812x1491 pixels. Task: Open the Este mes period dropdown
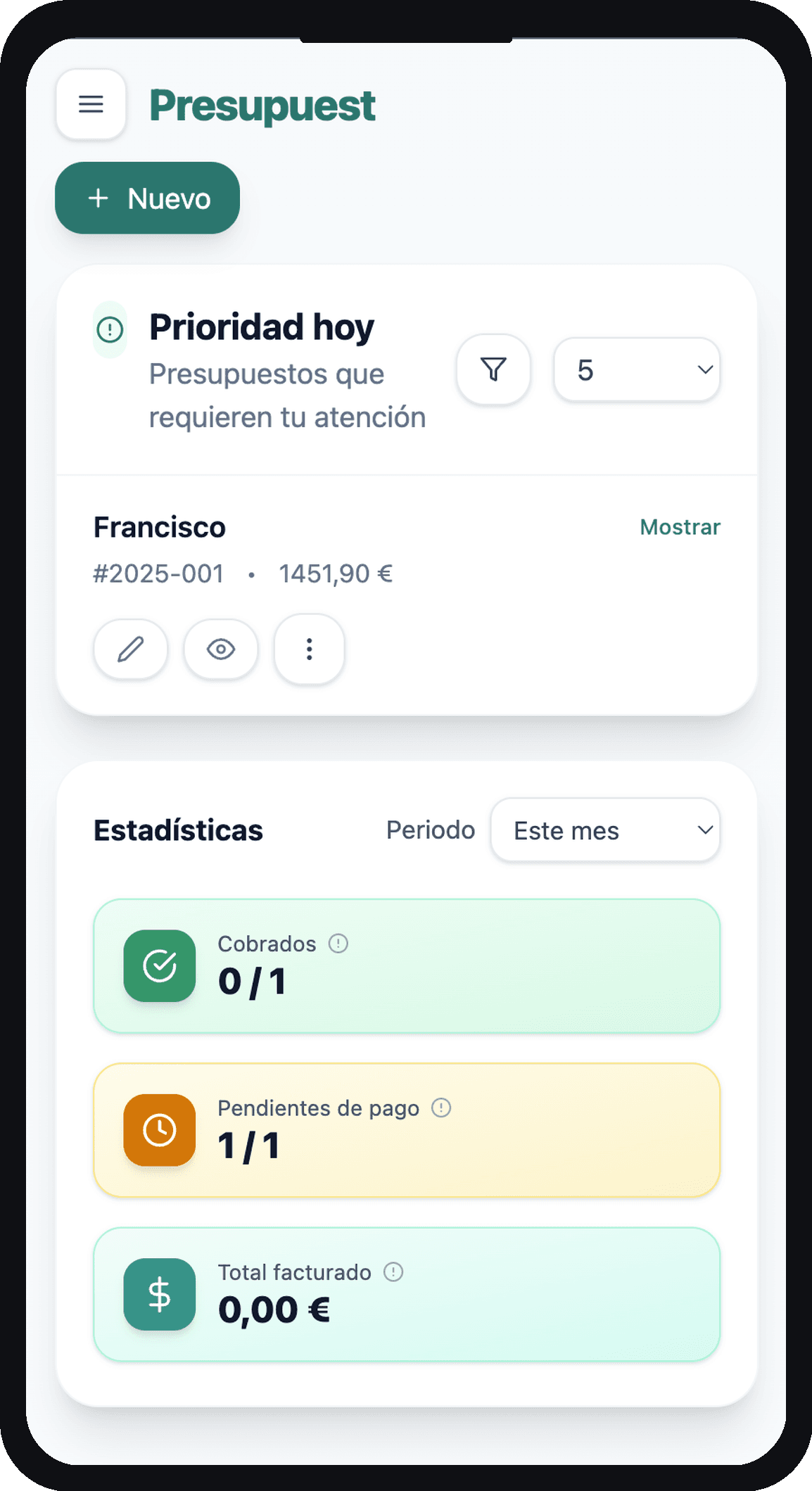605,830
